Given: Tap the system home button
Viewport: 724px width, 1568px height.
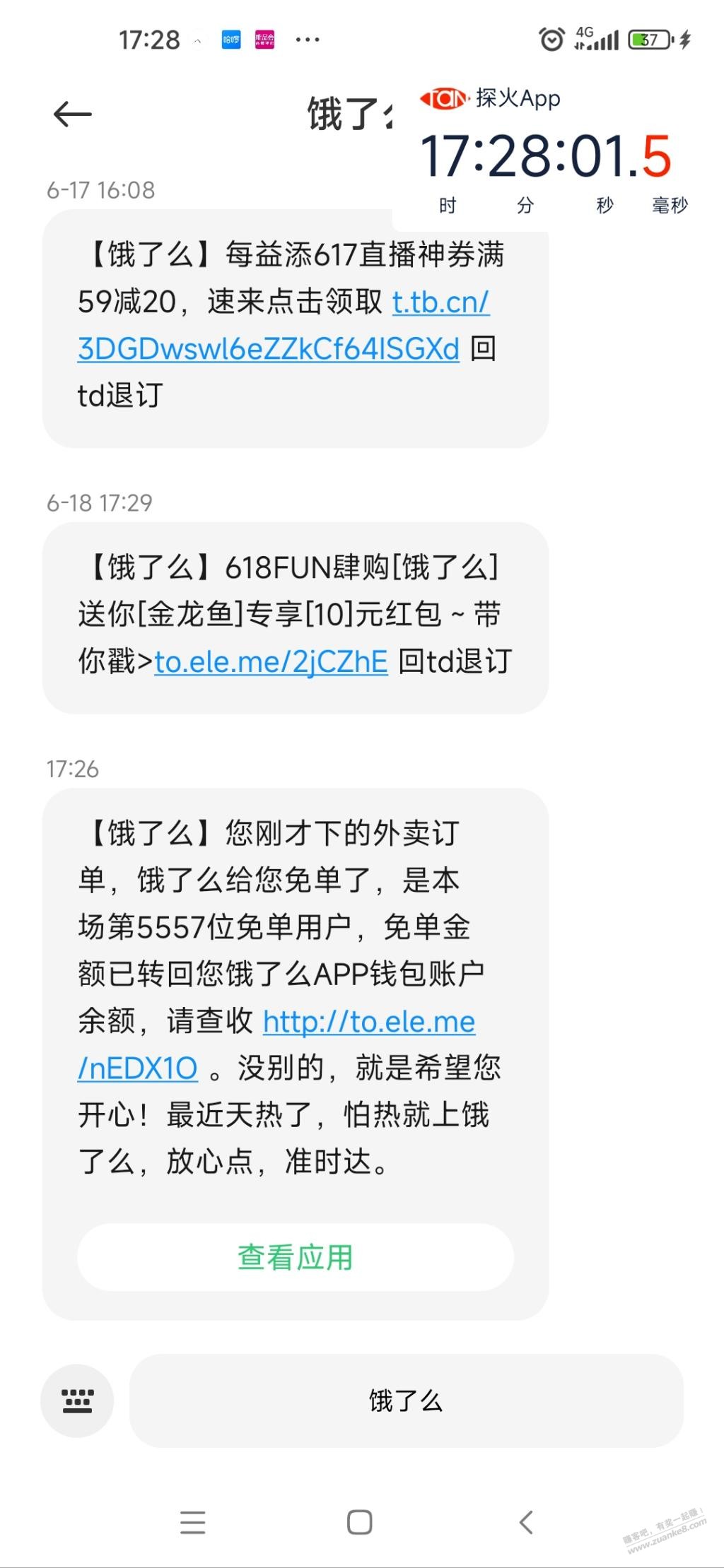Looking at the screenshot, I should [359, 1522].
